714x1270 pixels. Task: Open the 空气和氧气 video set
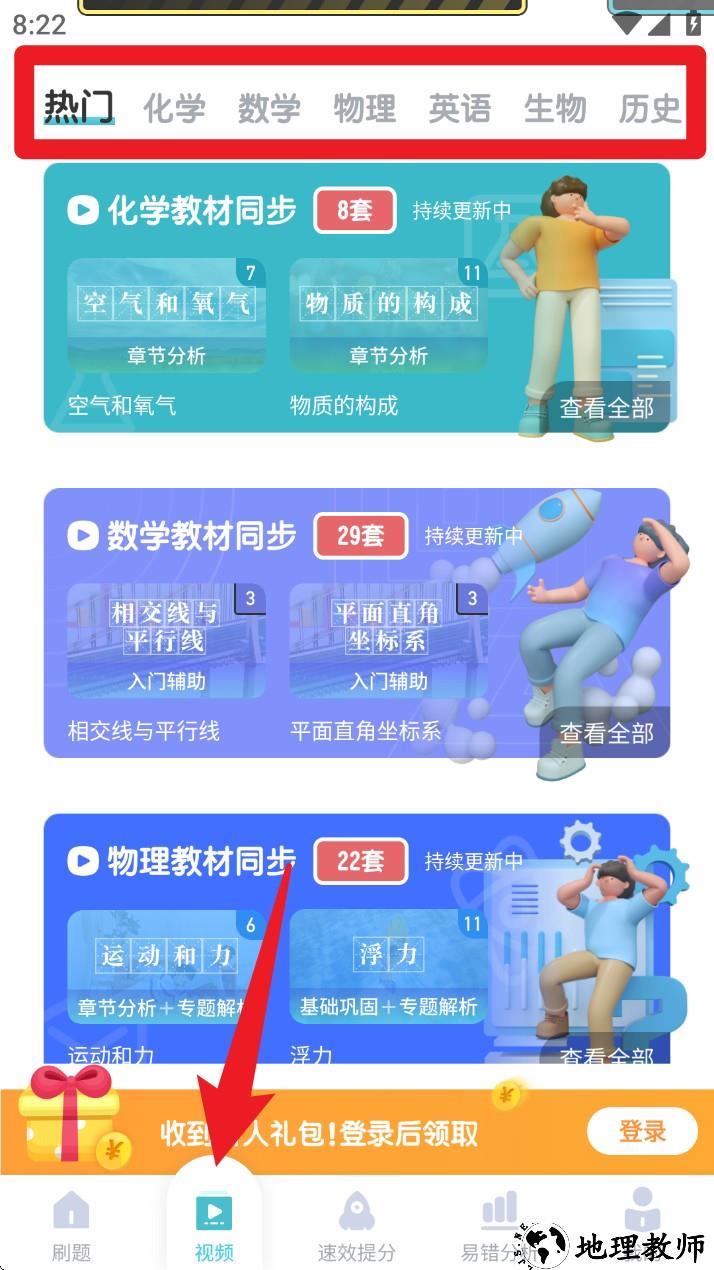[166, 315]
